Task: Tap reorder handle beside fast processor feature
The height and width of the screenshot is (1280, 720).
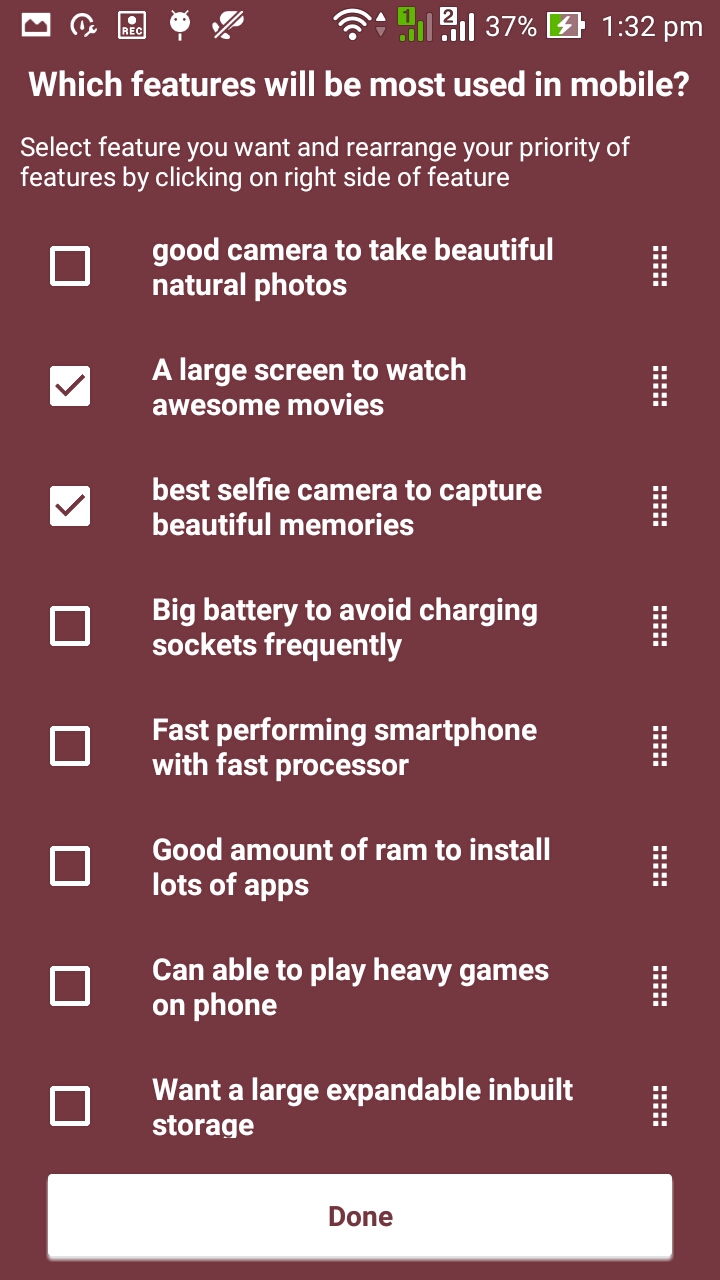Action: point(660,747)
